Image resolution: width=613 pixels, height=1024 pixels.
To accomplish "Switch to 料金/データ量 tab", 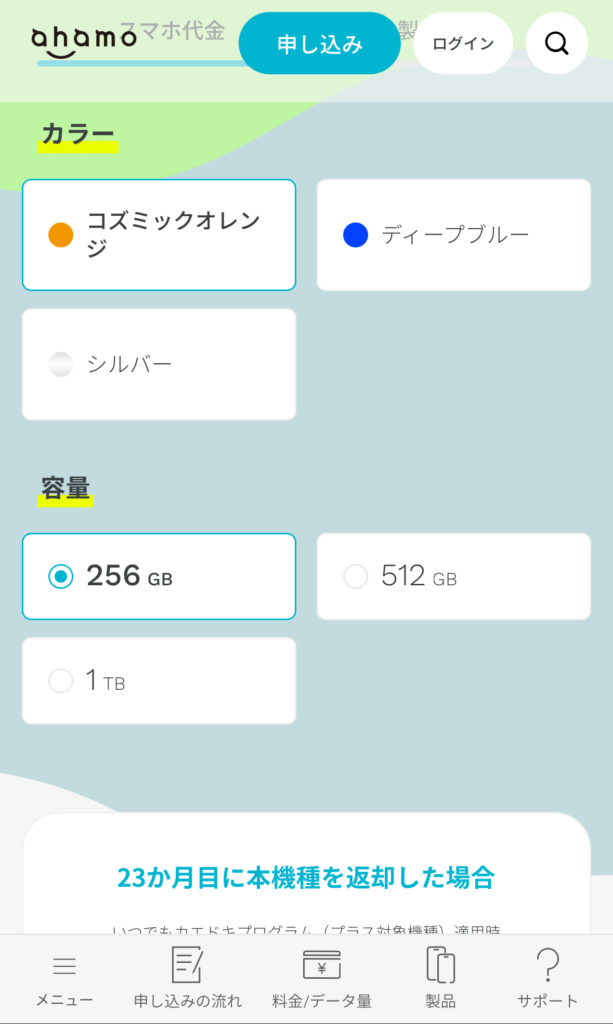I will click(322, 979).
